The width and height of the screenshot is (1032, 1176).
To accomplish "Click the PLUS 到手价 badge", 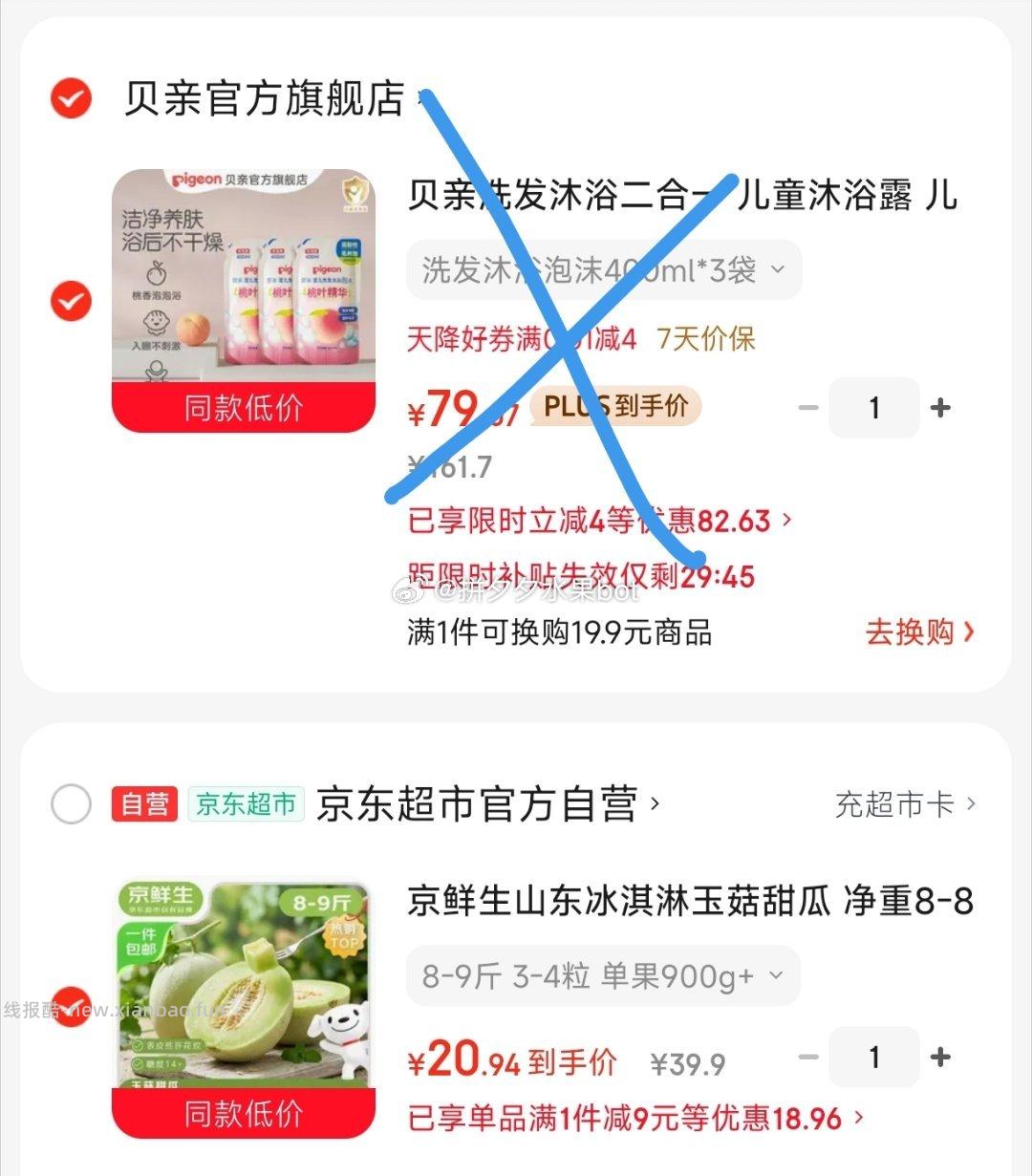I will pos(618,406).
